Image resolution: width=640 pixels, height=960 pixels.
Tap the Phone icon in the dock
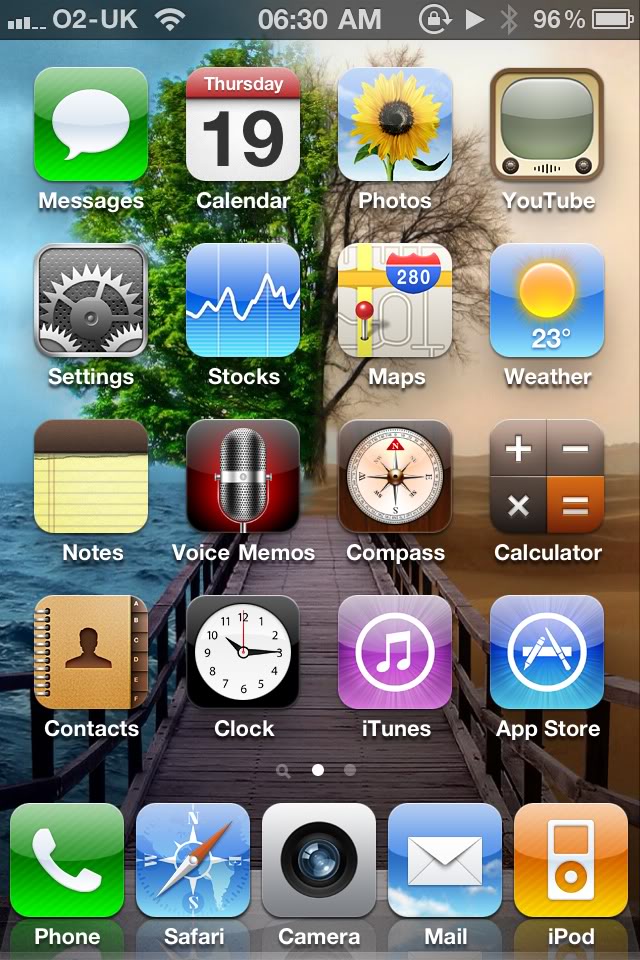click(x=67, y=861)
